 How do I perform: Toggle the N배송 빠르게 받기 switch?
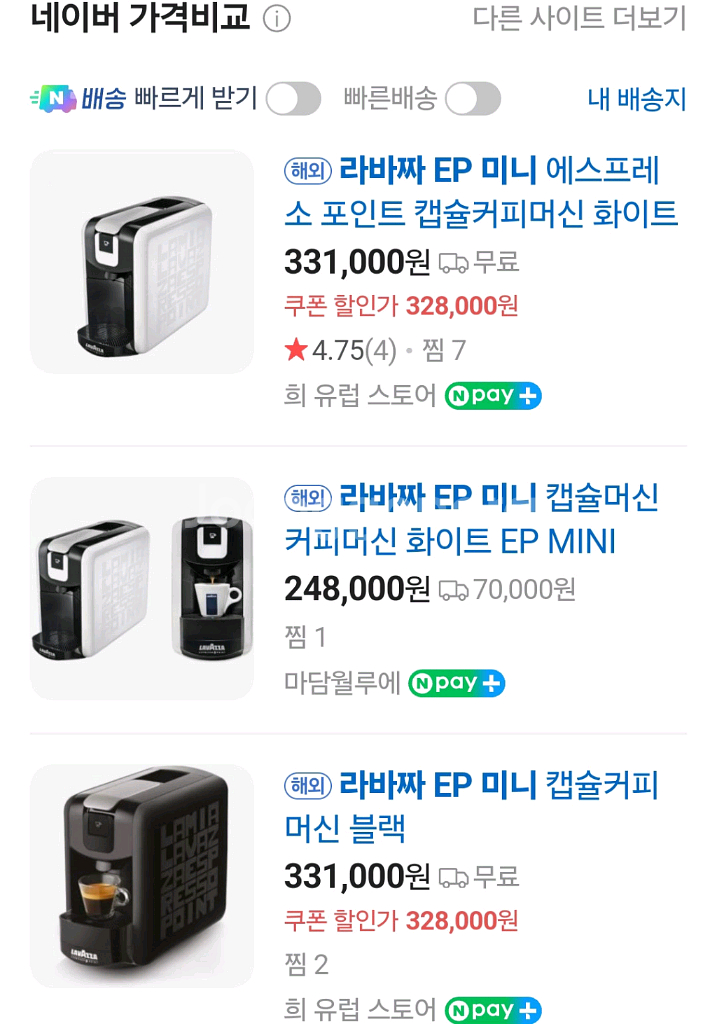point(293,99)
